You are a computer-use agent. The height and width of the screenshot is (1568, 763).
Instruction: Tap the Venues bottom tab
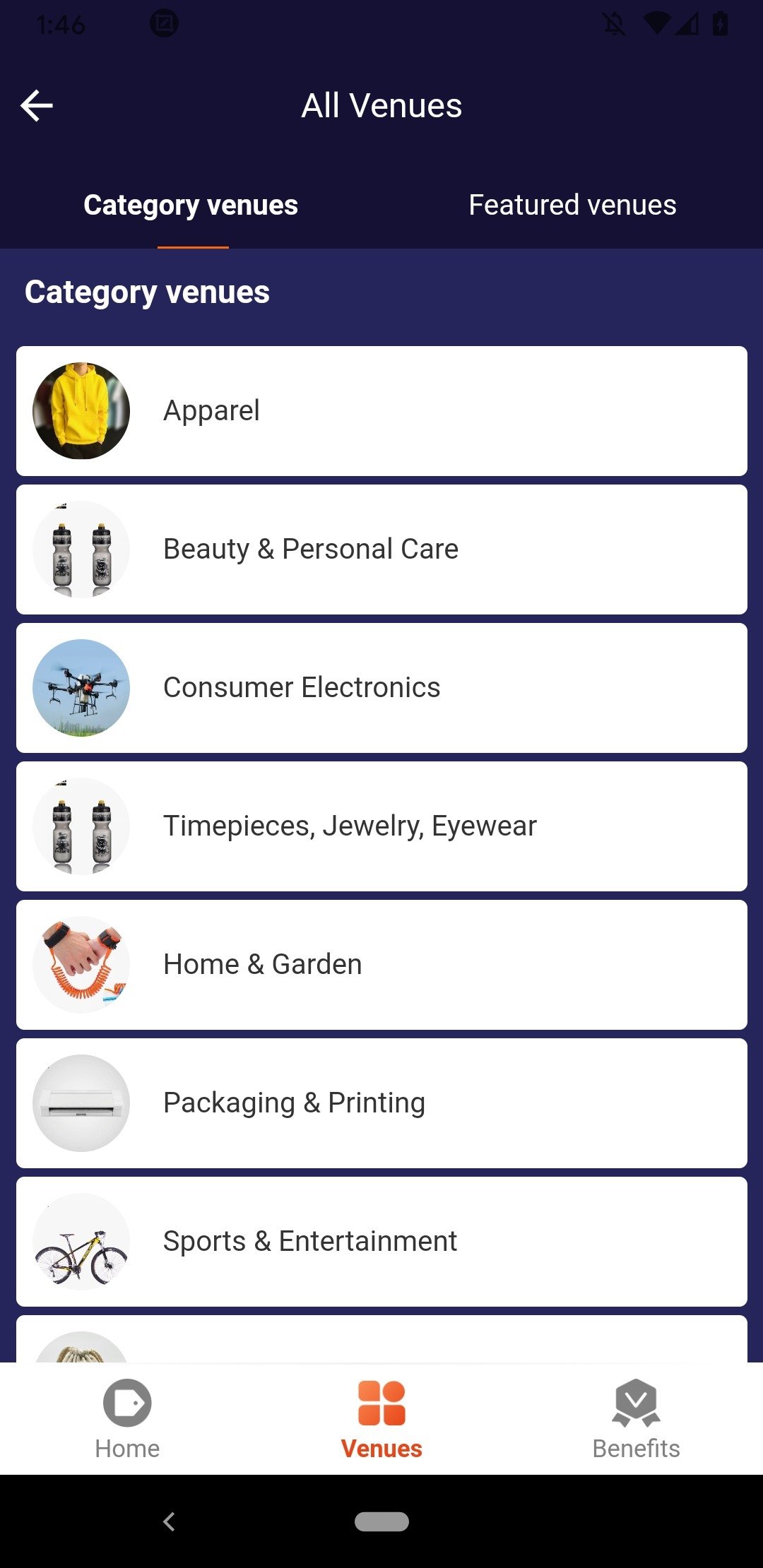click(381, 1420)
